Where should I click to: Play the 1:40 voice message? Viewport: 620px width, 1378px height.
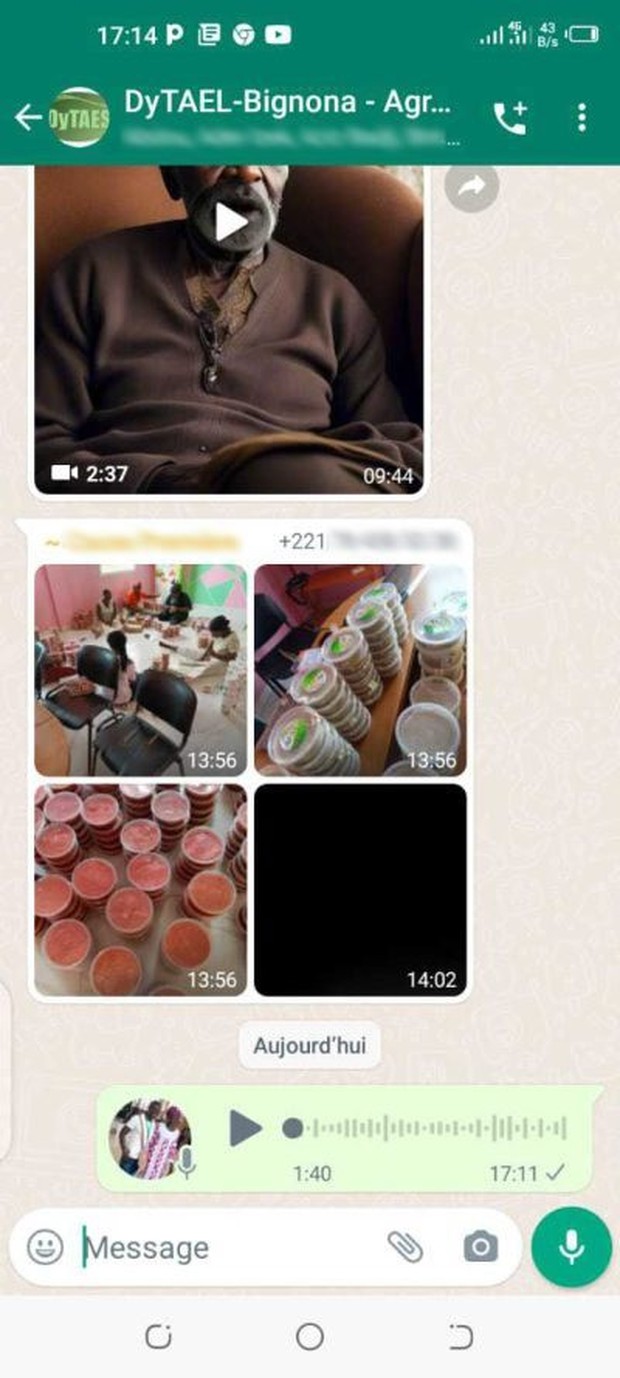245,1128
